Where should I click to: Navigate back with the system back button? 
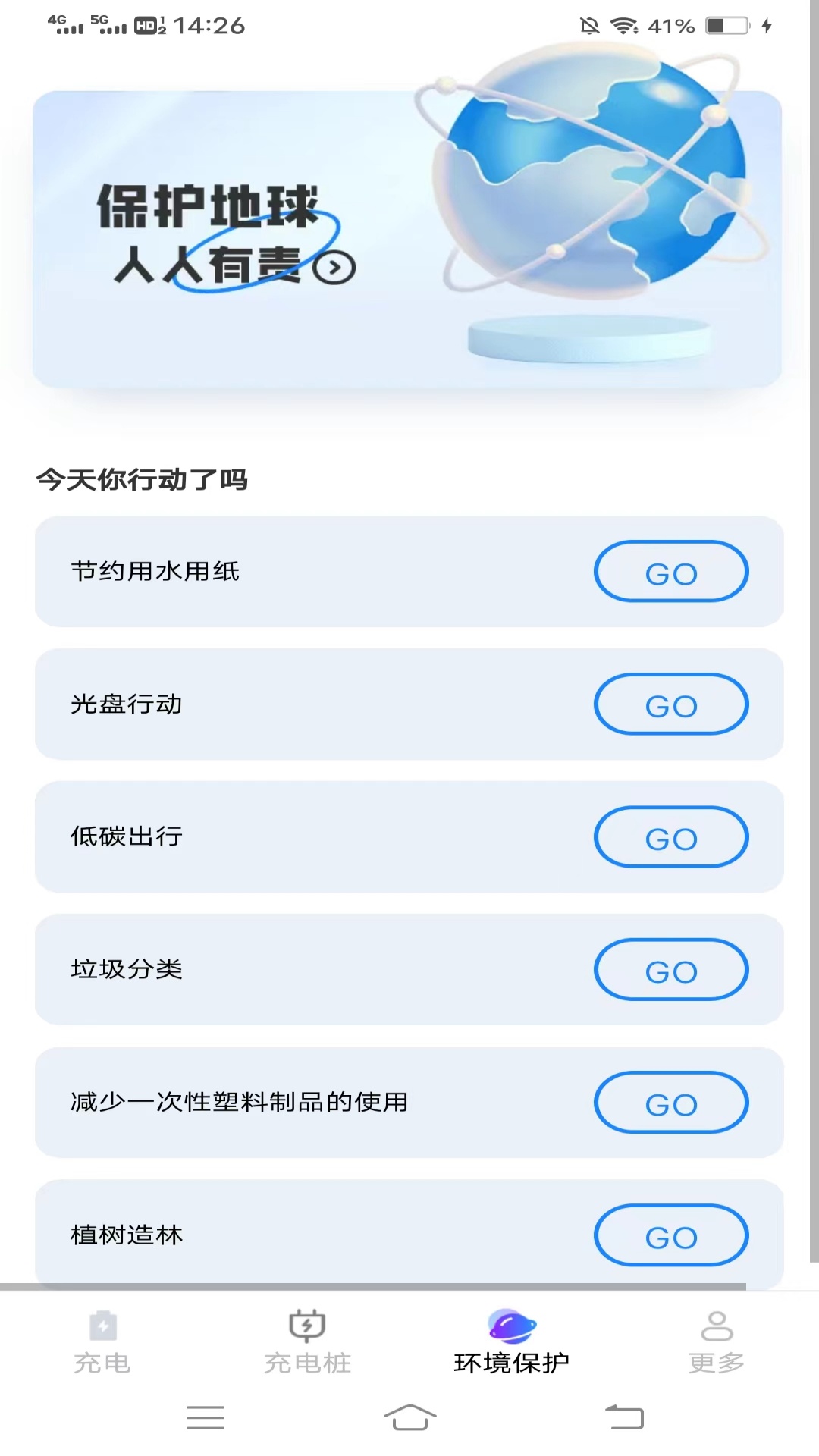pos(624,1417)
